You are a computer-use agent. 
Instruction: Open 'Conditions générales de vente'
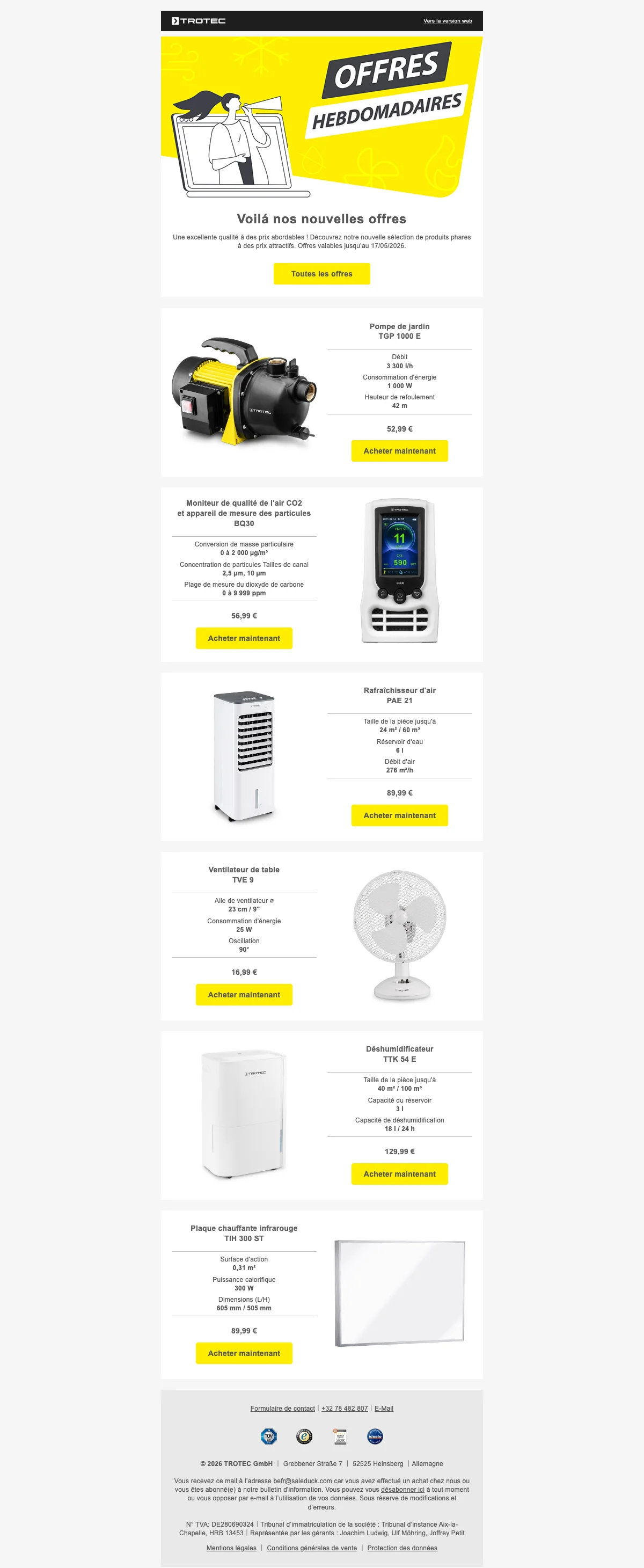pos(312,1548)
